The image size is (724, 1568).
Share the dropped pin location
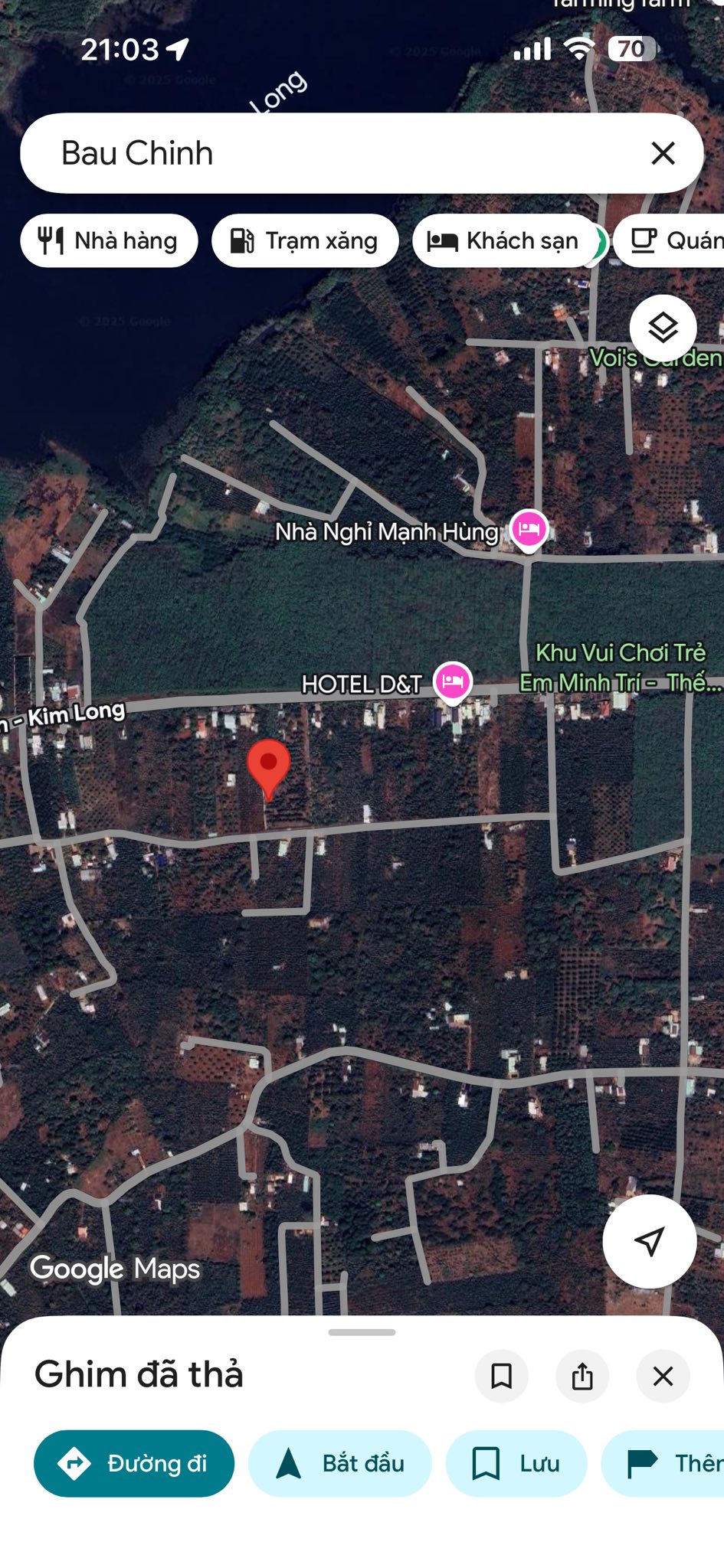pyautogui.click(x=582, y=1376)
